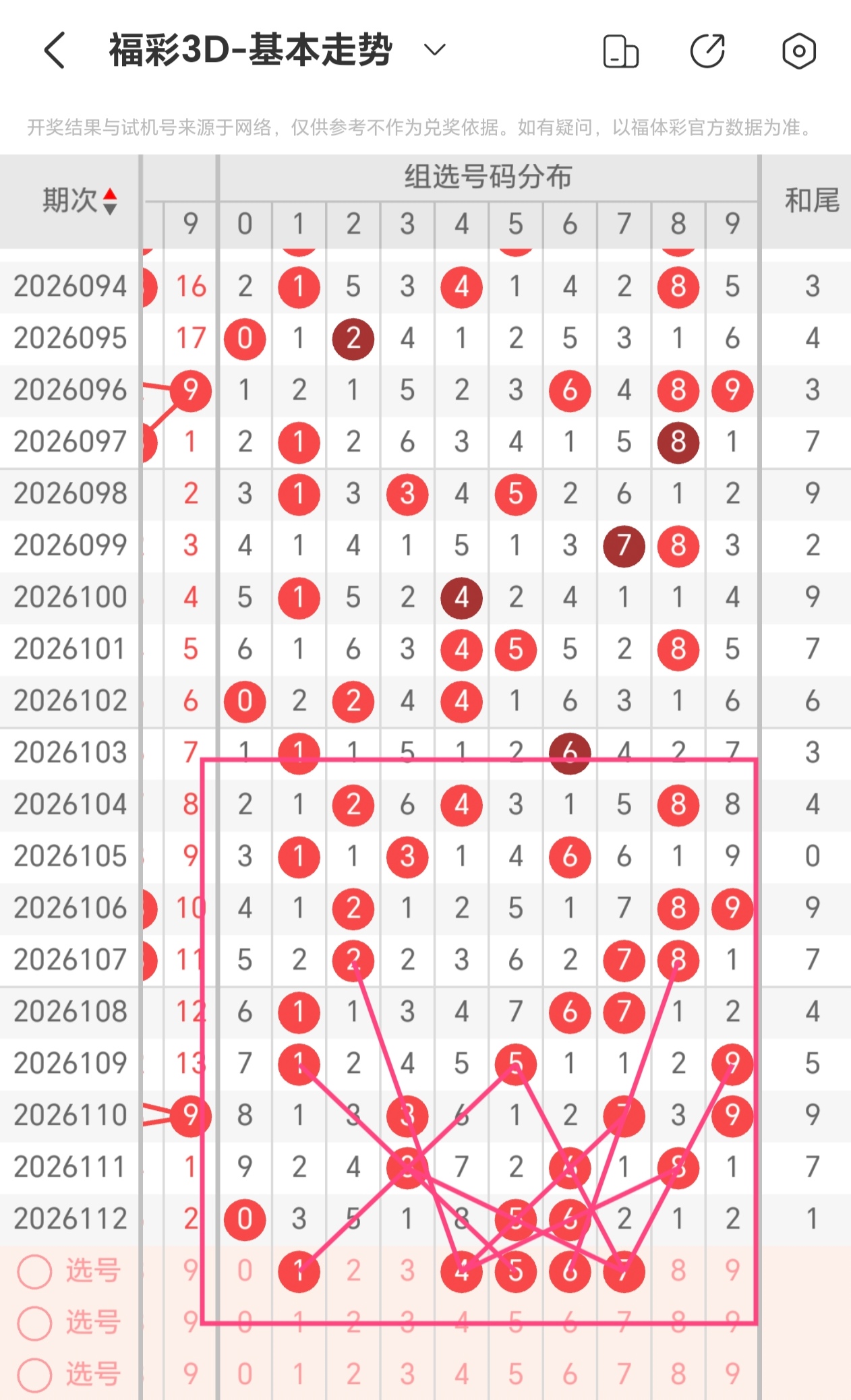Deselect highlighted number 1 in the 选号 row
This screenshot has width=851, height=1400.
tap(299, 1271)
